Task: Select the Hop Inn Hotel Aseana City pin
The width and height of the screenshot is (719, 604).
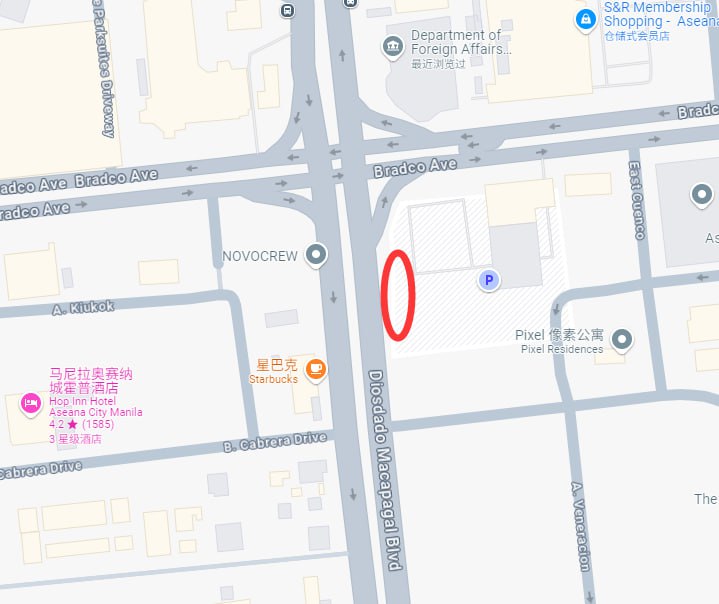Action: click(x=31, y=404)
